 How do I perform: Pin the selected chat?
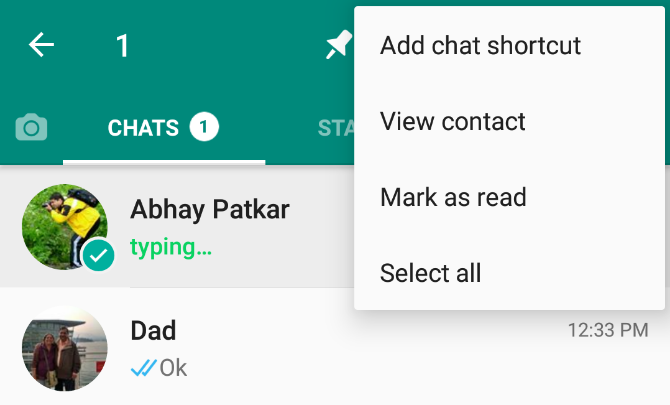pos(338,46)
